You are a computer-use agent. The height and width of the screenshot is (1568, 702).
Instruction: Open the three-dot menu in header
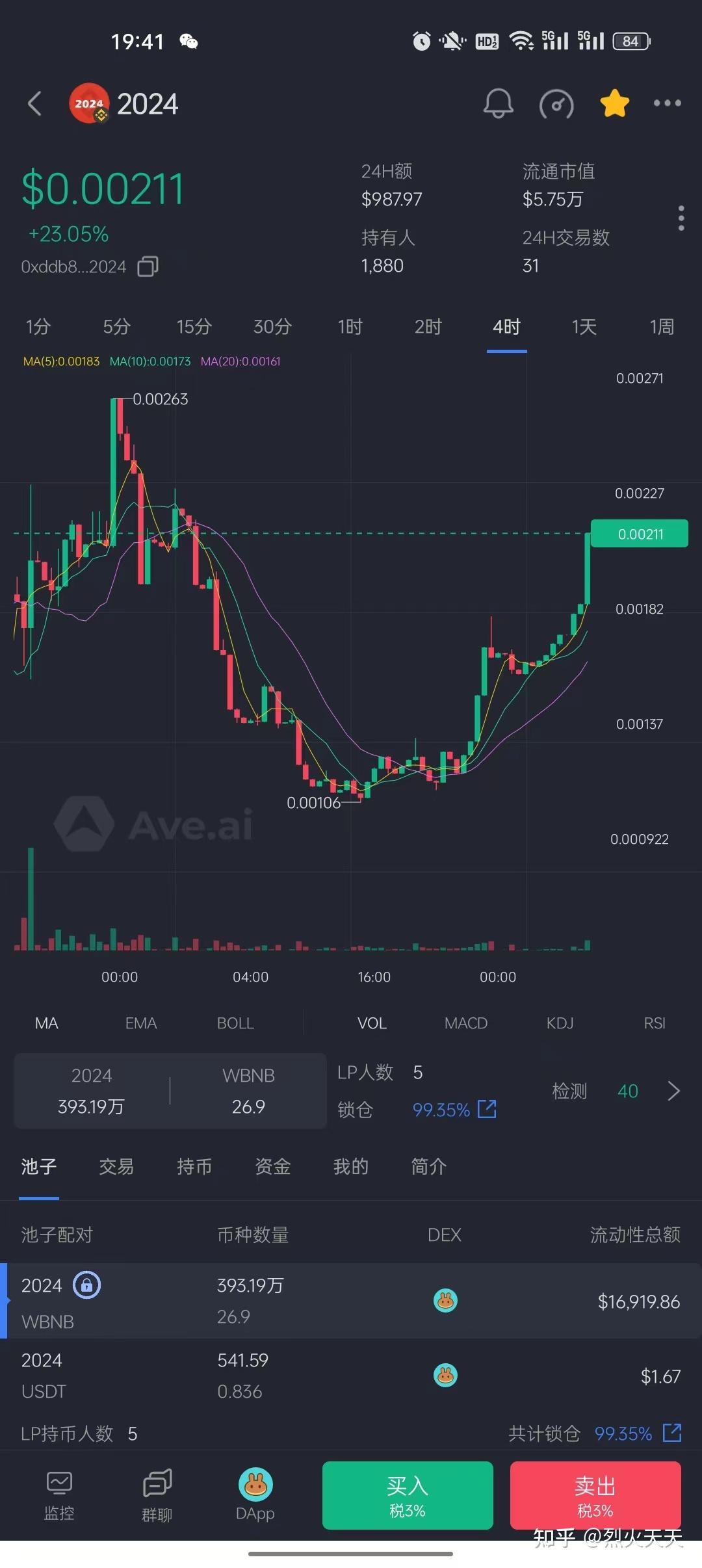(667, 103)
